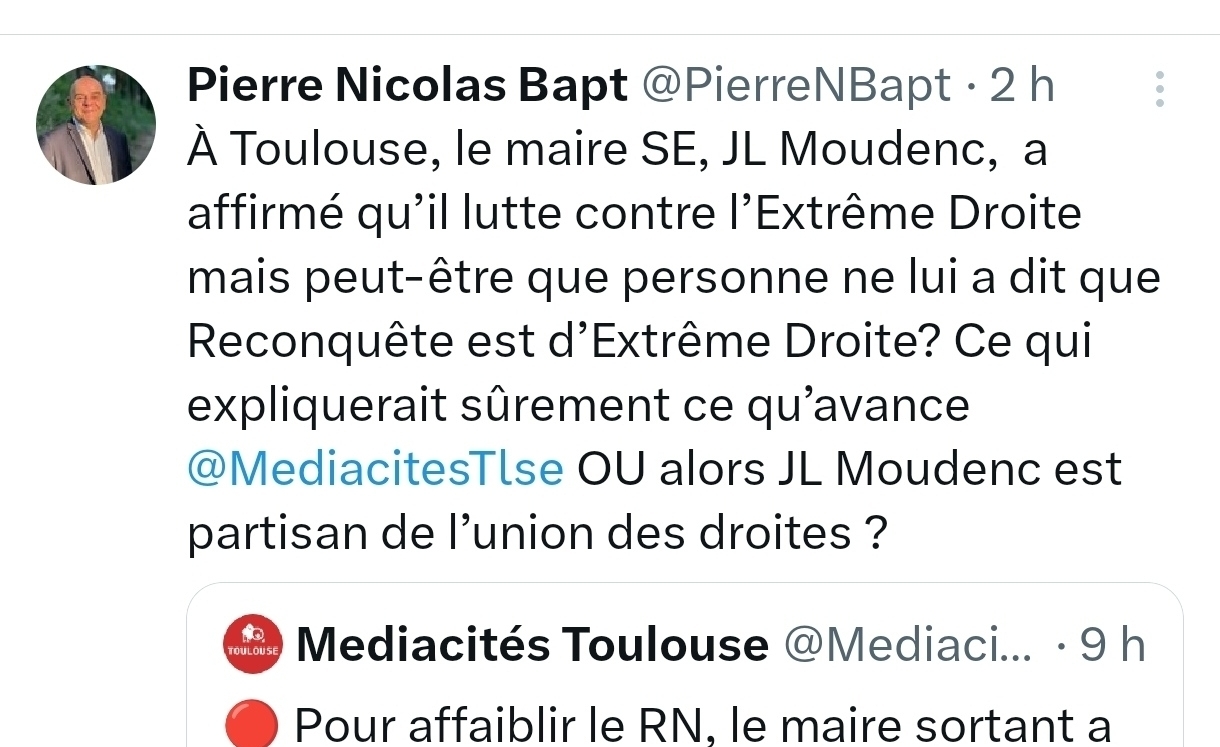1220x747 pixels.
Task: Tap the Pierre Nicolas Bapt display name
Action: 407,87
